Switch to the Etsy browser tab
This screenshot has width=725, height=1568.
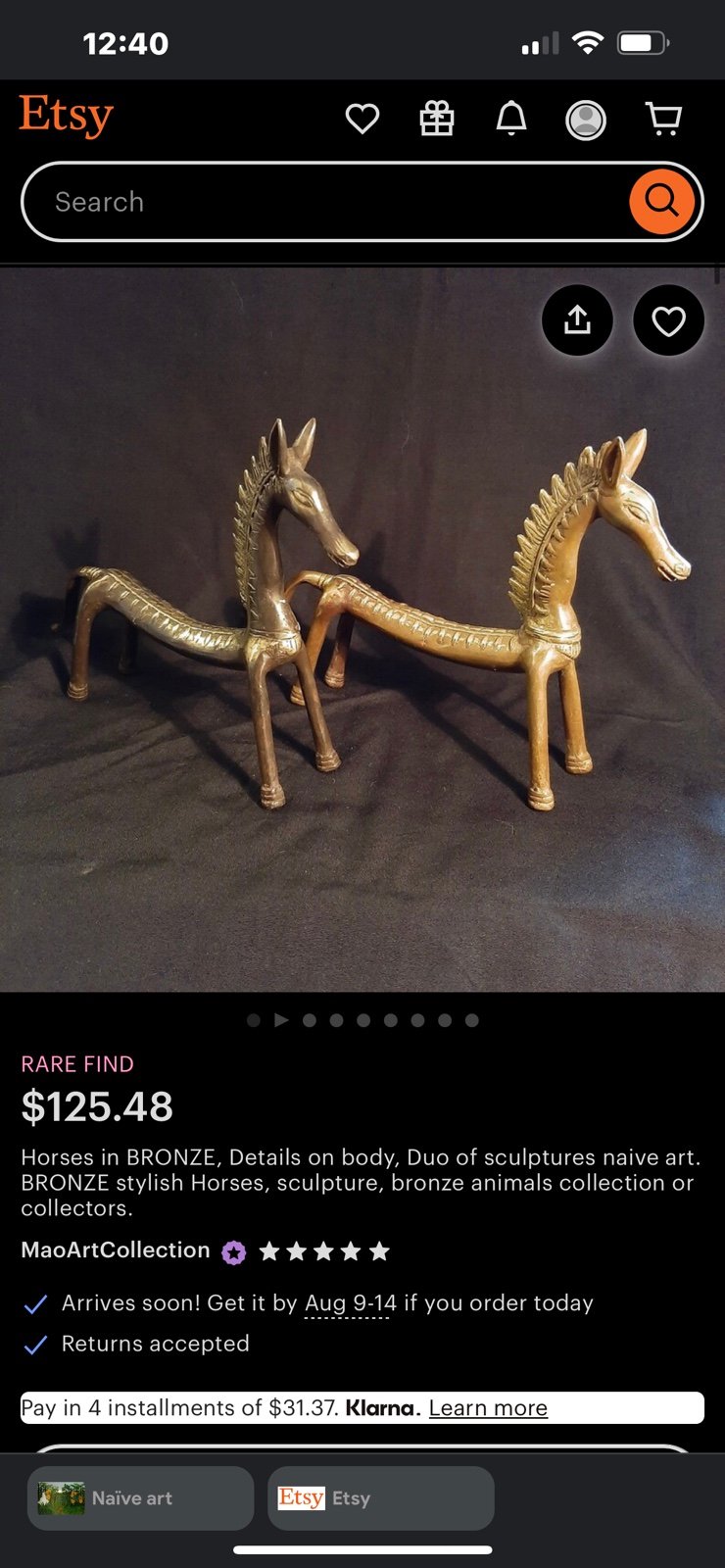pos(381,1498)
